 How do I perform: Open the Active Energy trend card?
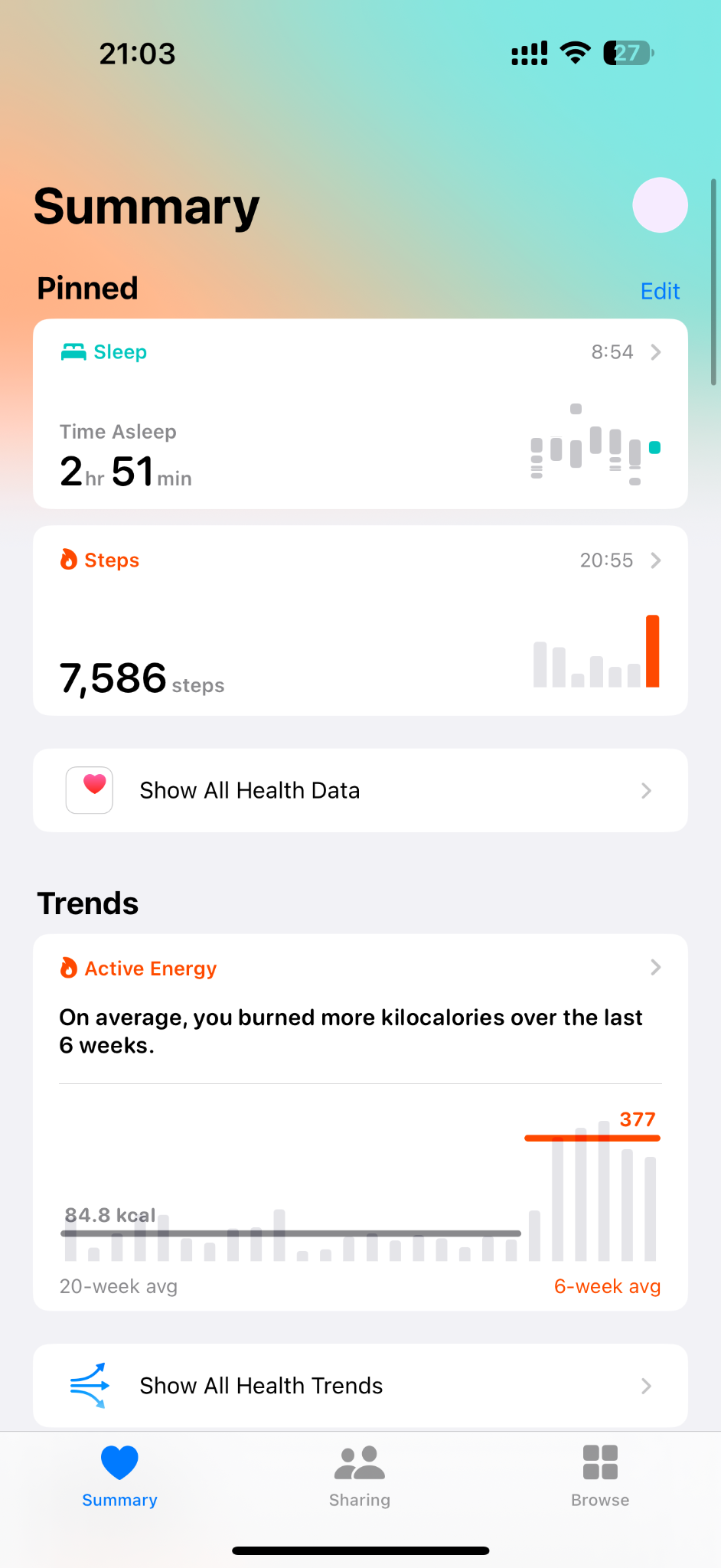(360, 1122)
